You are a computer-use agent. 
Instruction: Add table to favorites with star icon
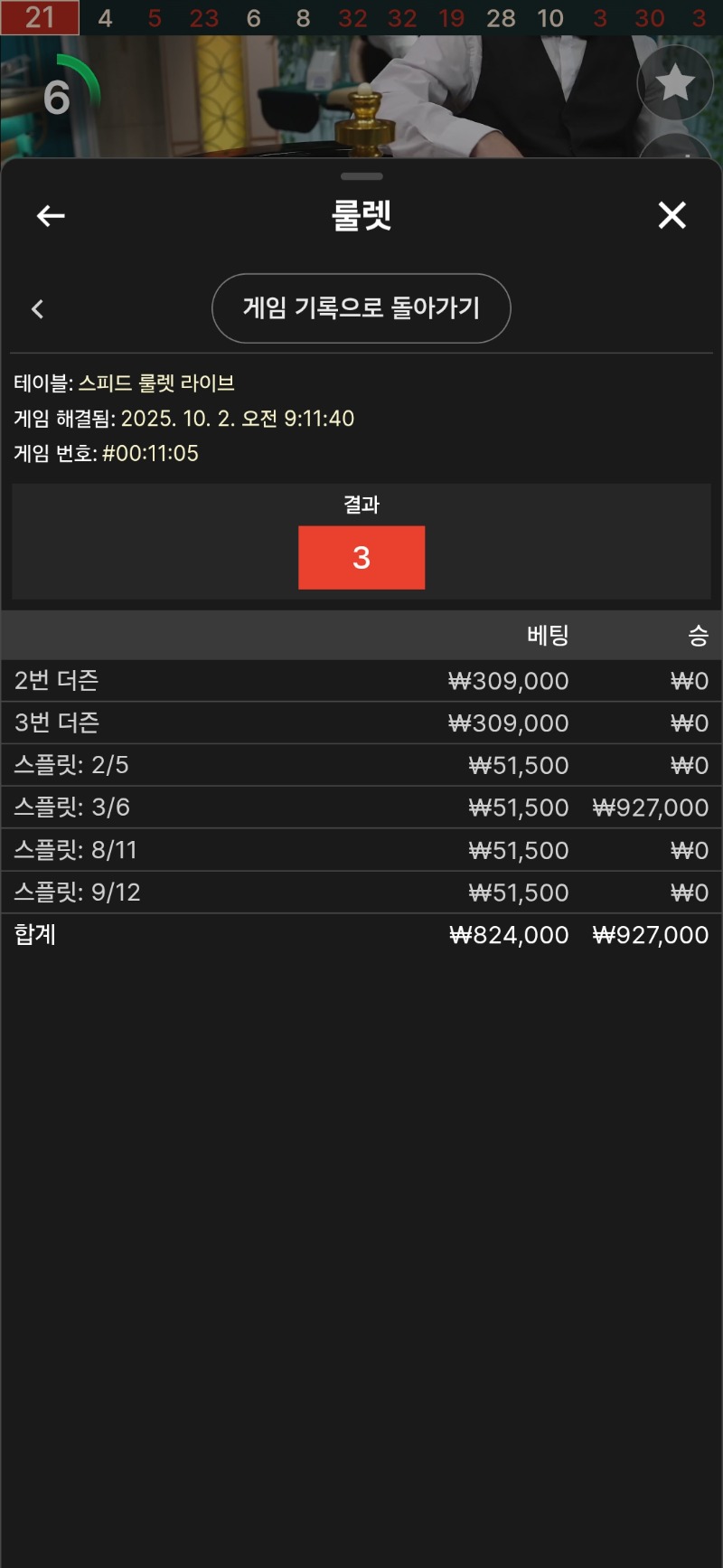pos(674,83)
